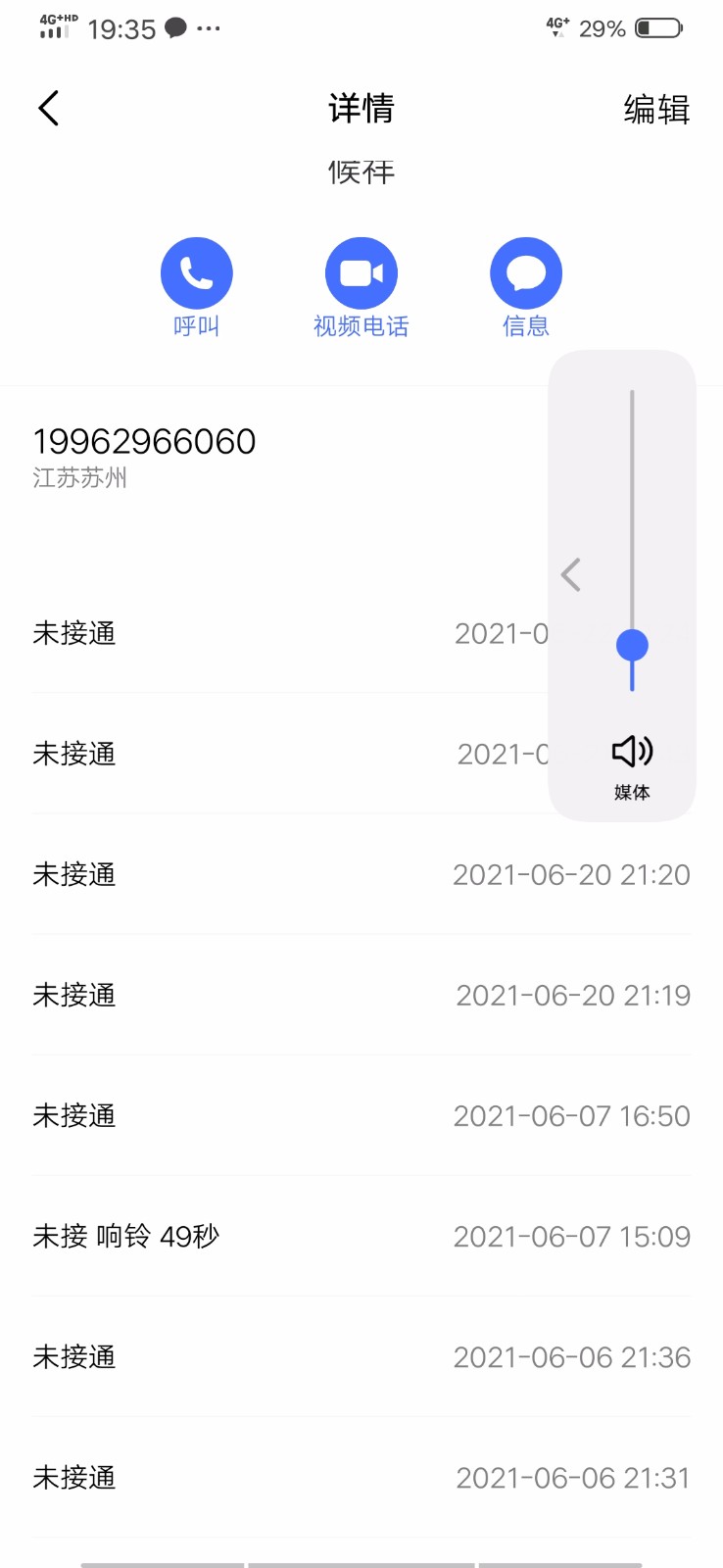723x1568 pixels.
Task: Send a message via 信息
Action: tap(525, 273)
